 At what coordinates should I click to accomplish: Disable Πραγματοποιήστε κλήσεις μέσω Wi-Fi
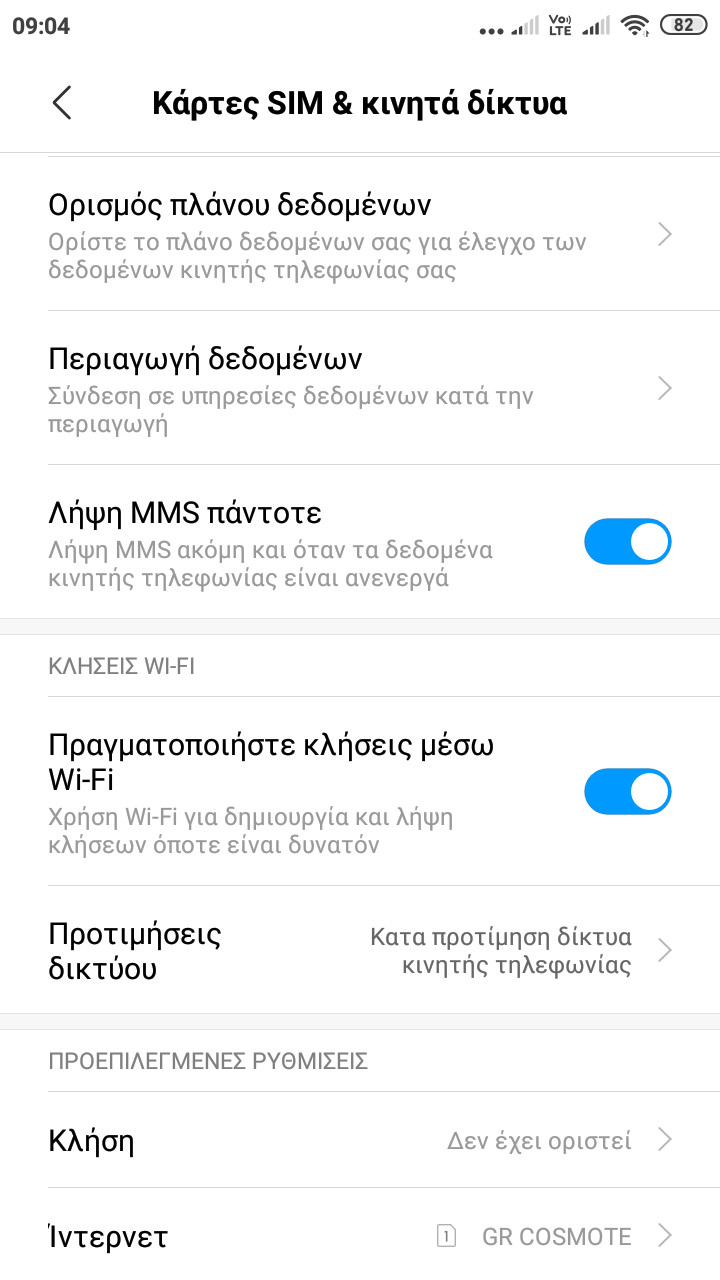627,792
